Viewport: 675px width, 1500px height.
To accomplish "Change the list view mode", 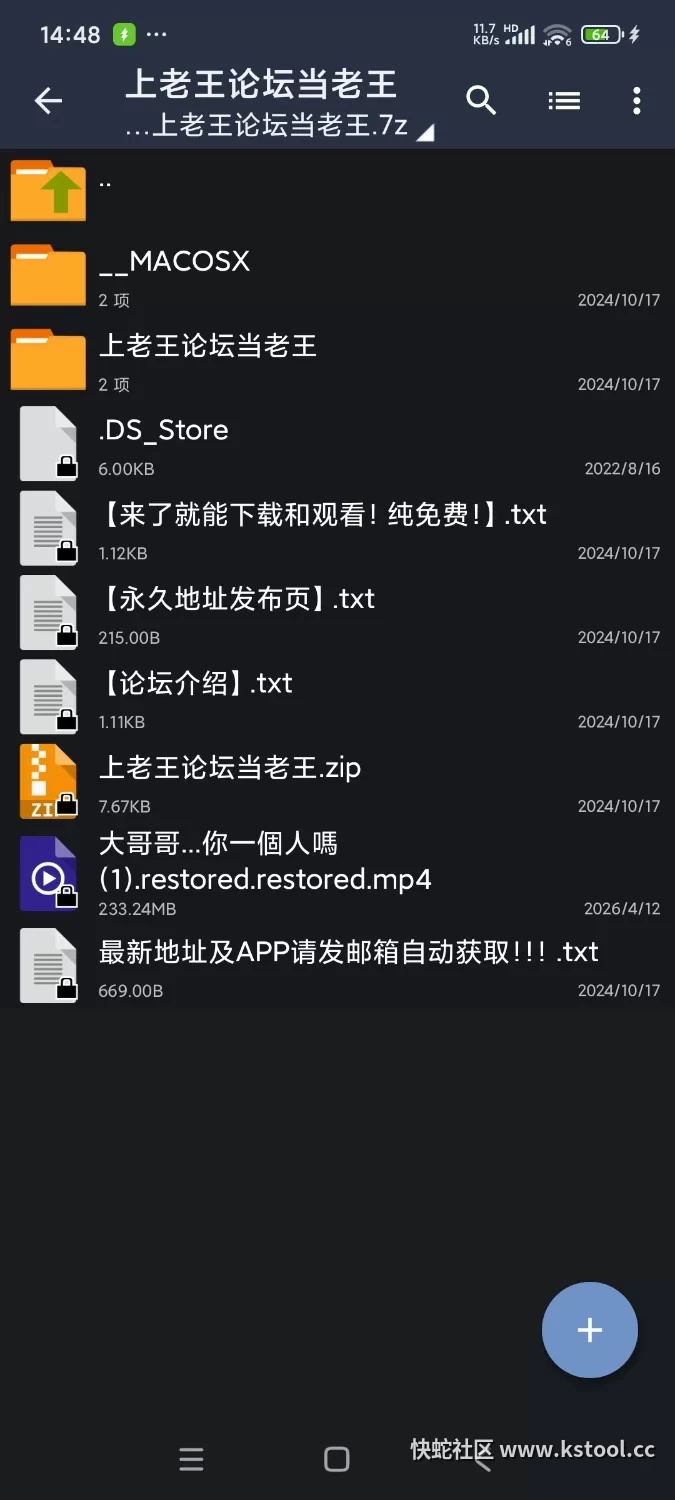I will click(564, 100).
